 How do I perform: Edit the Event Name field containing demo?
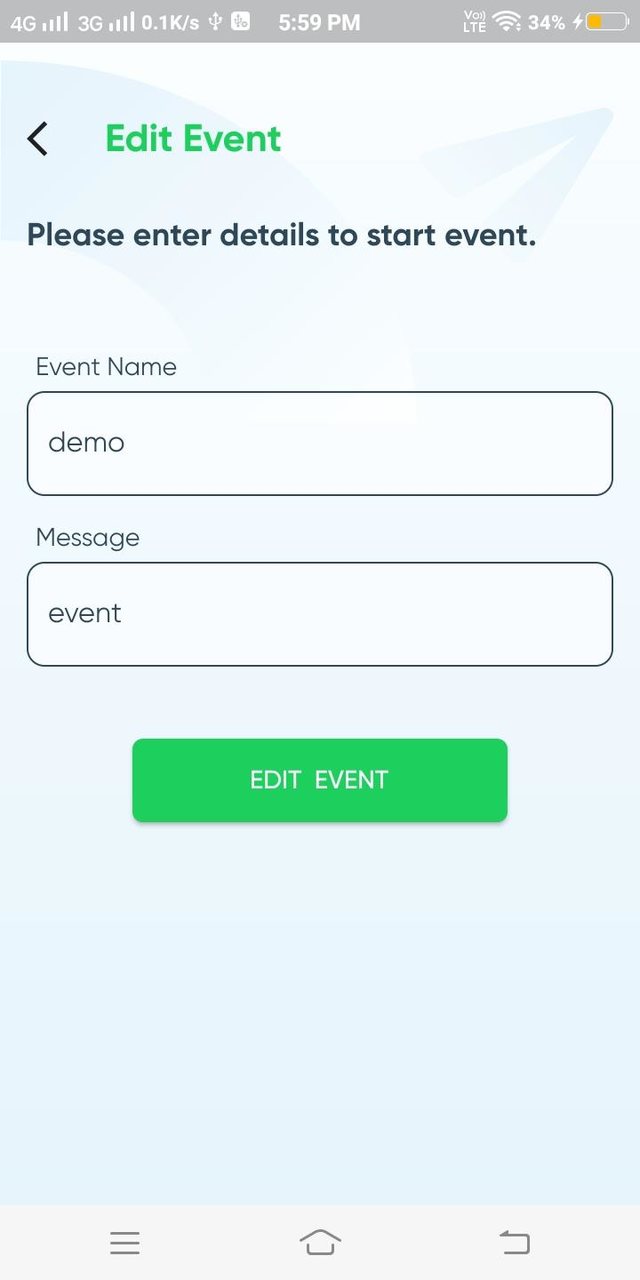319,443
